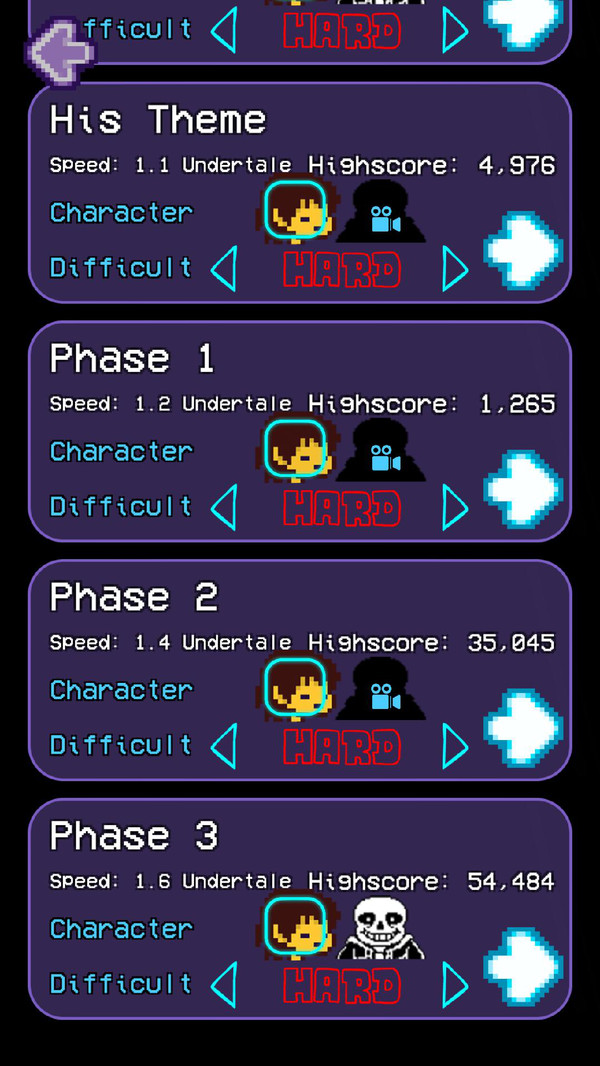Tap right difficulty arrow on Phase 2

[x=455, y=746]
